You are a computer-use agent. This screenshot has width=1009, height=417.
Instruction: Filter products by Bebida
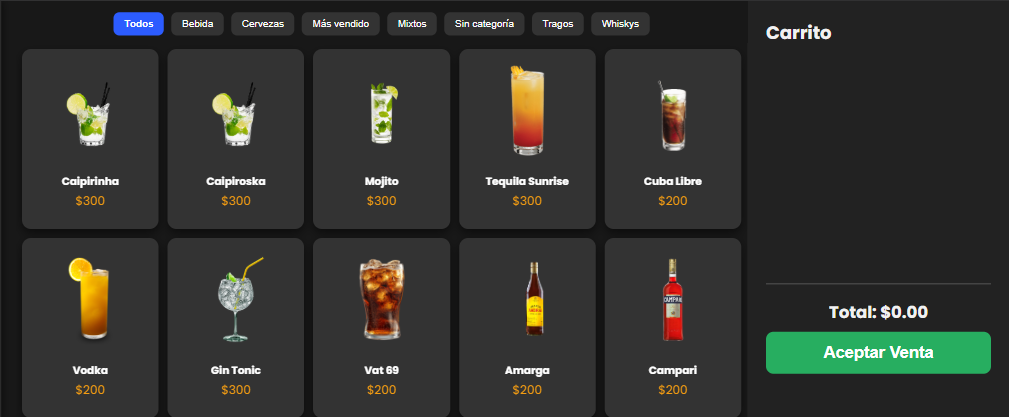tap(197, 24)
